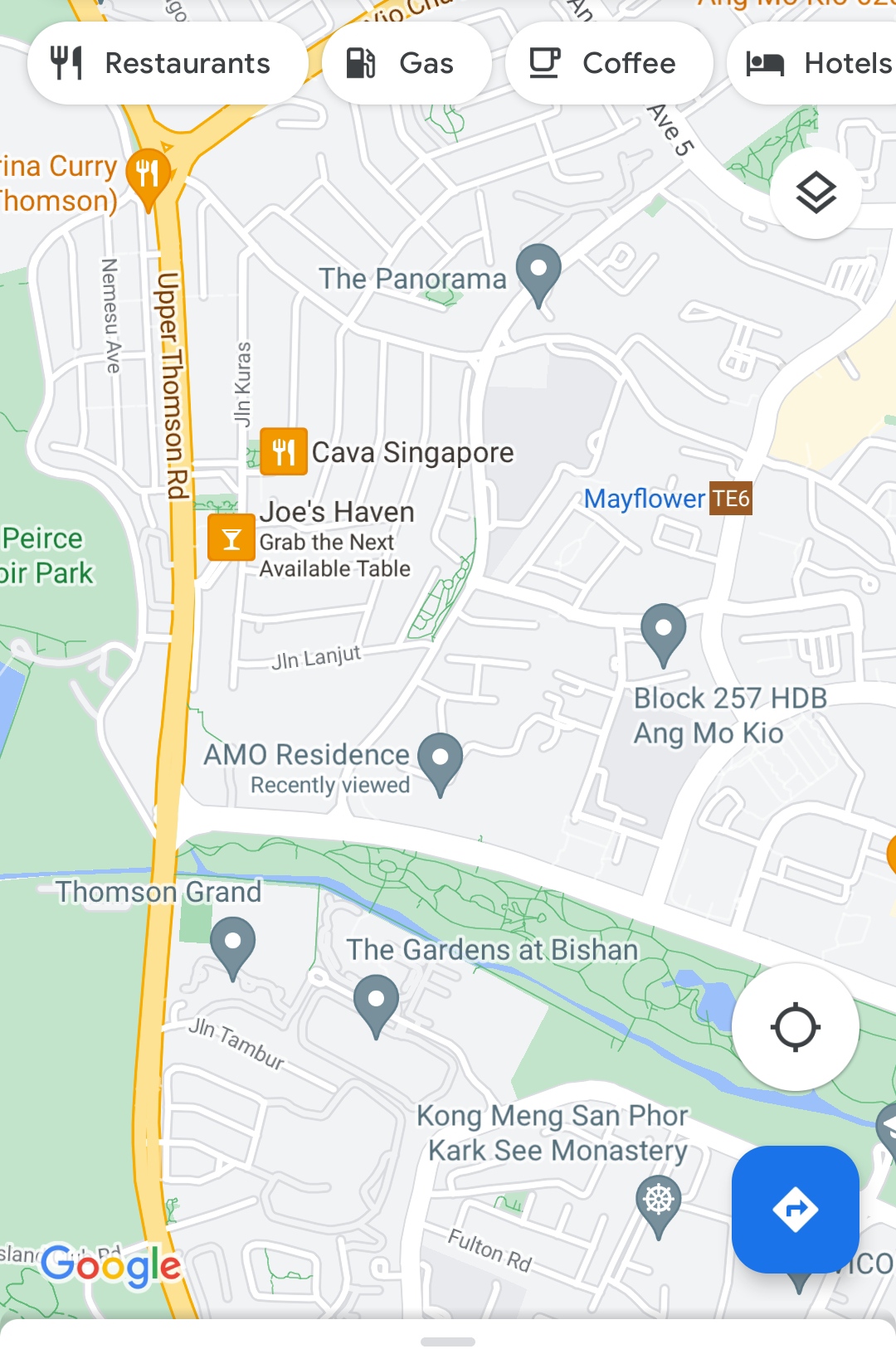This screenshot has height=1349, width=896.
Task: Open the blue directions button
Action: [x=795, y=1209]
